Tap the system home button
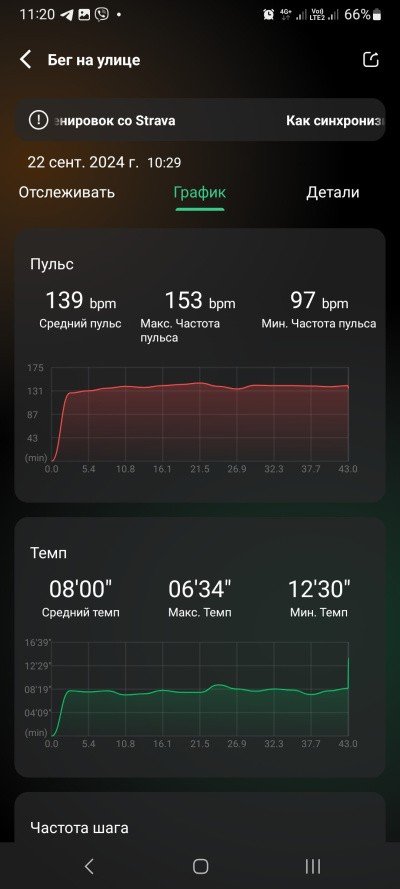The width and height of the screenshot is (400, 889). pyautogui.click(x=200, y=866)
